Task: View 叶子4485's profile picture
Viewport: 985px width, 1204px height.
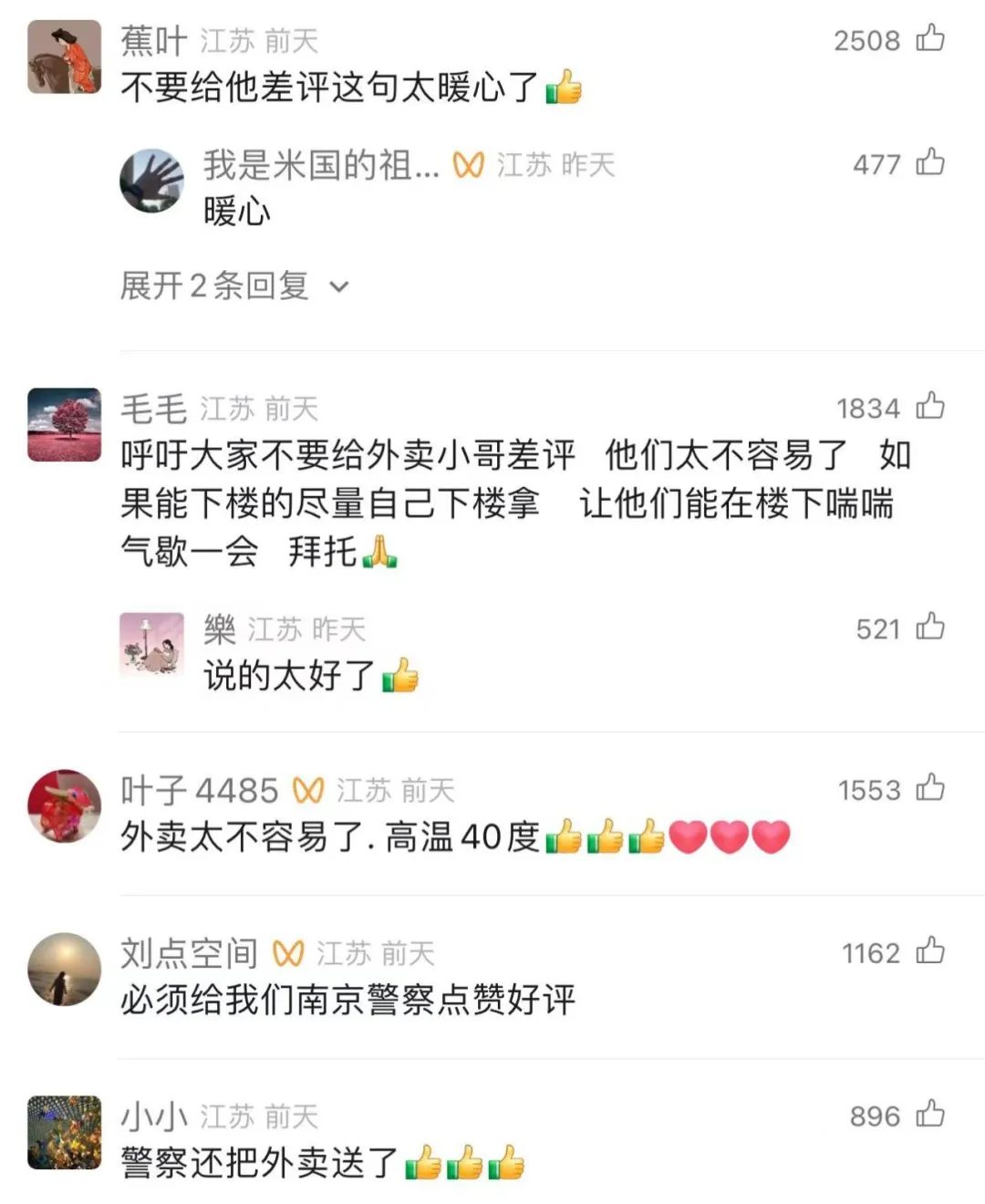Action: 64,805
